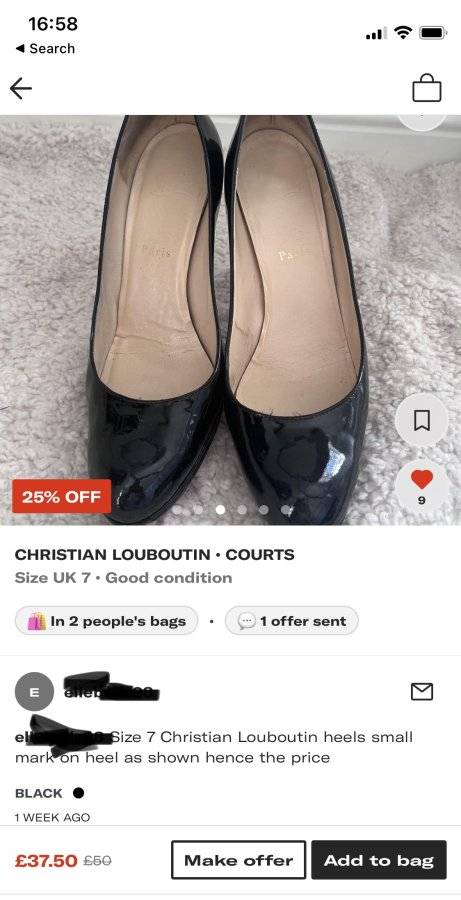Open the shopping bag icon
461x900 pixels.
pos(427,88)
